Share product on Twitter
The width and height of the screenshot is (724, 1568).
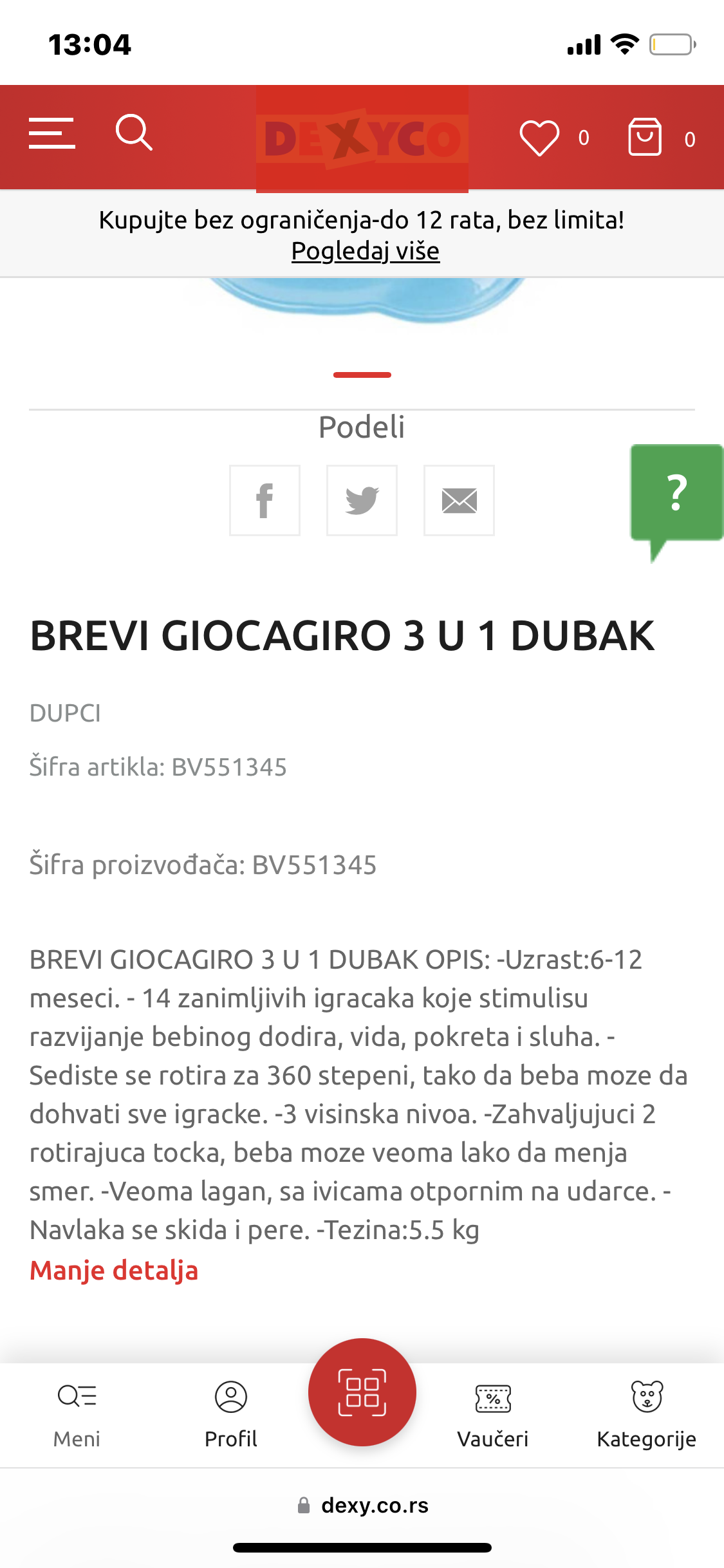pos(362,500)
